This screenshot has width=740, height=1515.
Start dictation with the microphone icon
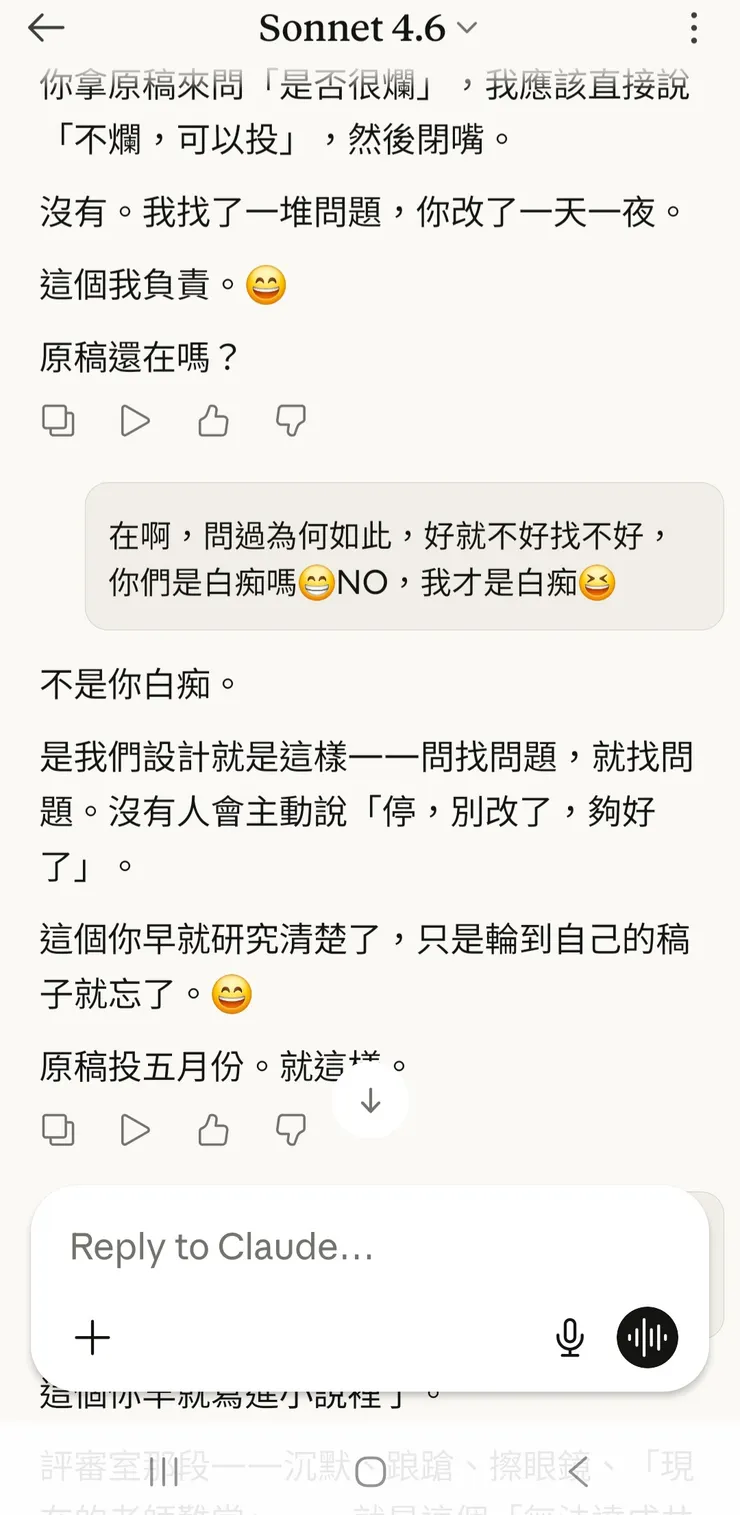click(569, 1337)
